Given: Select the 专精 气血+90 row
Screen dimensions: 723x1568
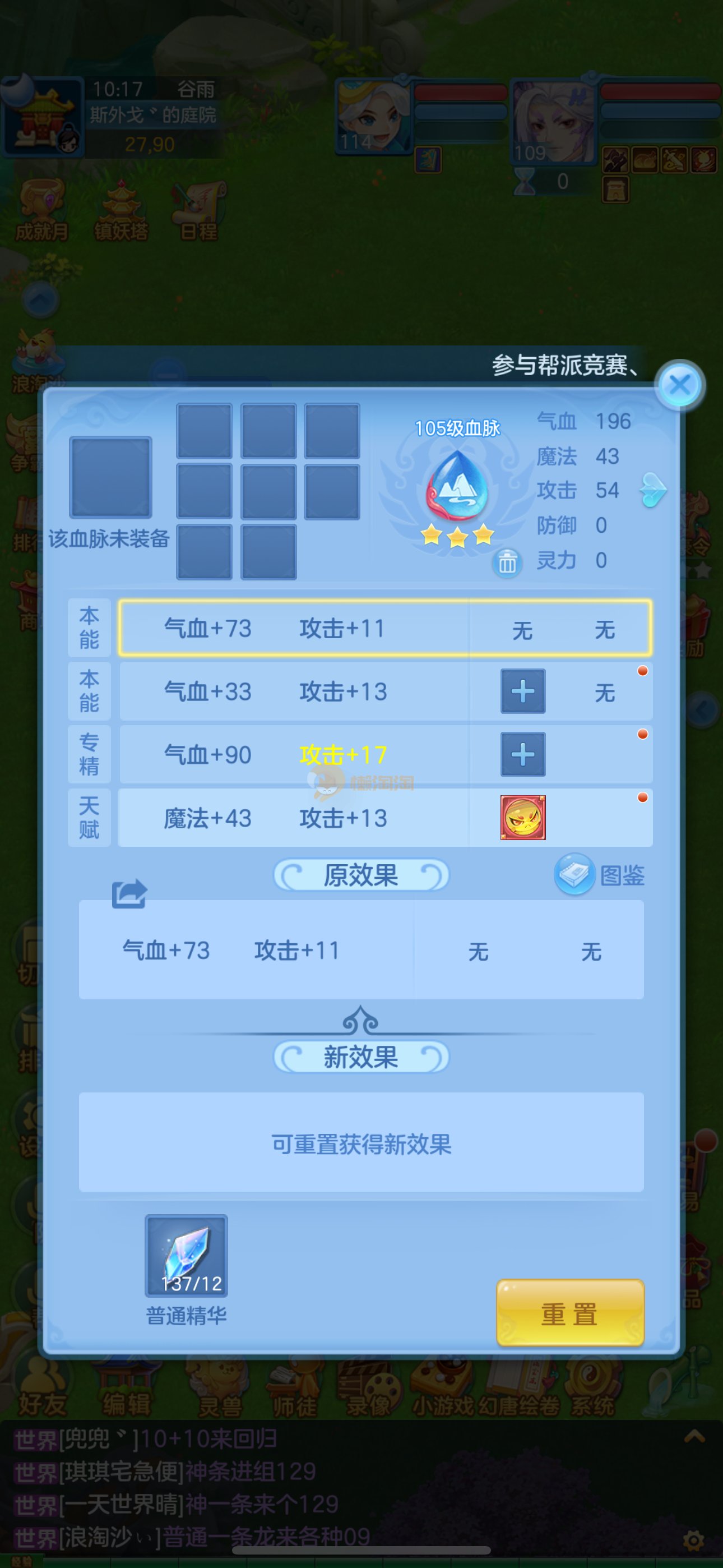Looking at the screenshot, I should pos(292,755).
